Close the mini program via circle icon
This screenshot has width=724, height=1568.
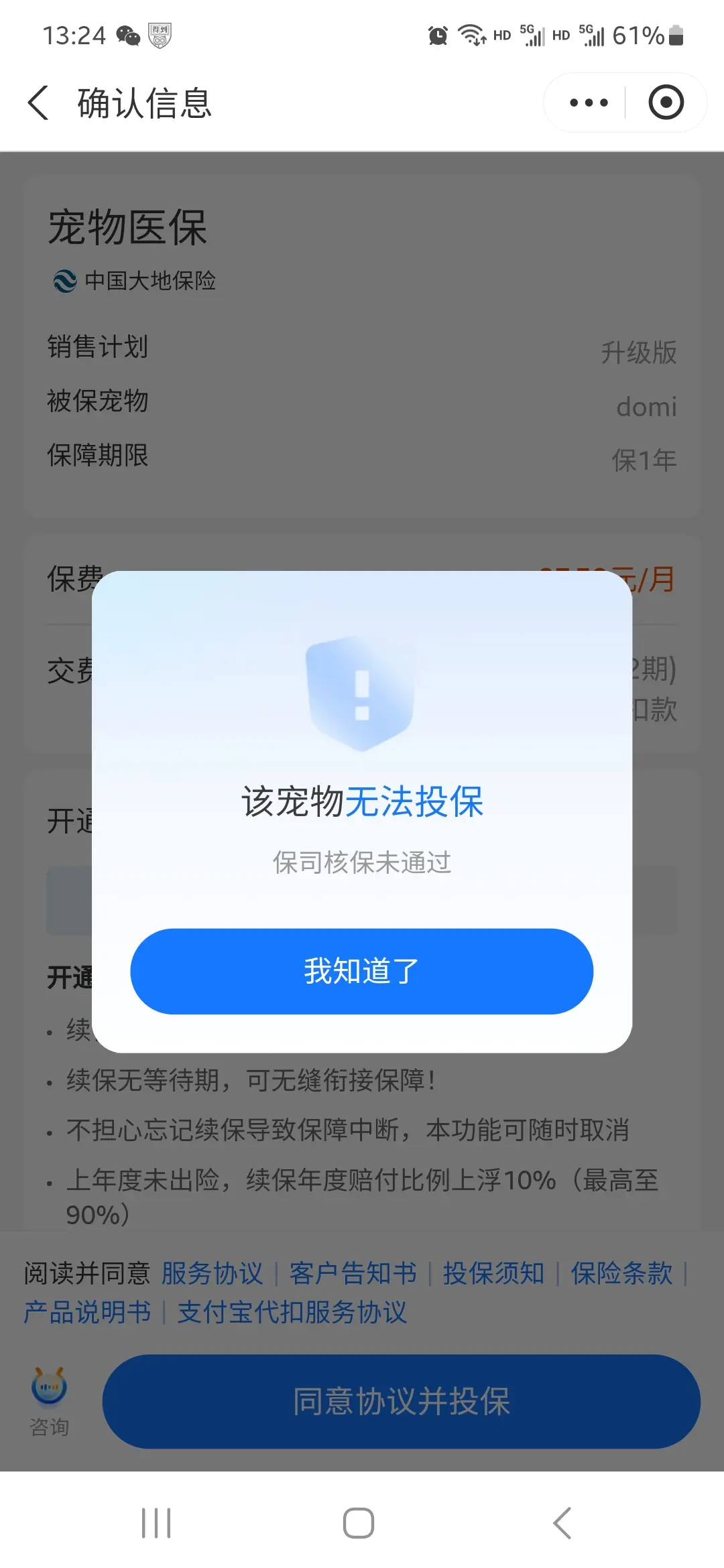[666, 103]
